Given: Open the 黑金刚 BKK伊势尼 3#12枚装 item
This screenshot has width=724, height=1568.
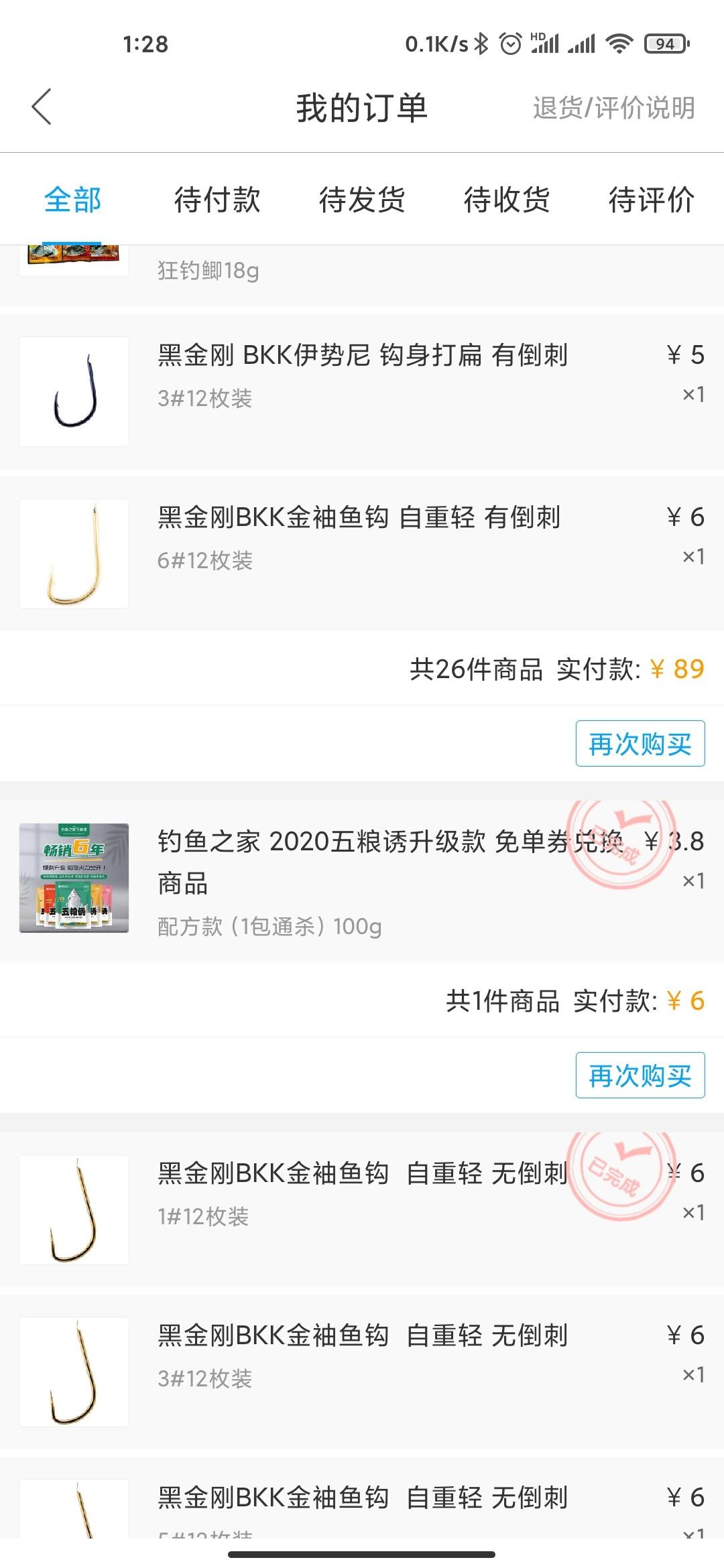Looking at the screenshot, I should (362, 392).
